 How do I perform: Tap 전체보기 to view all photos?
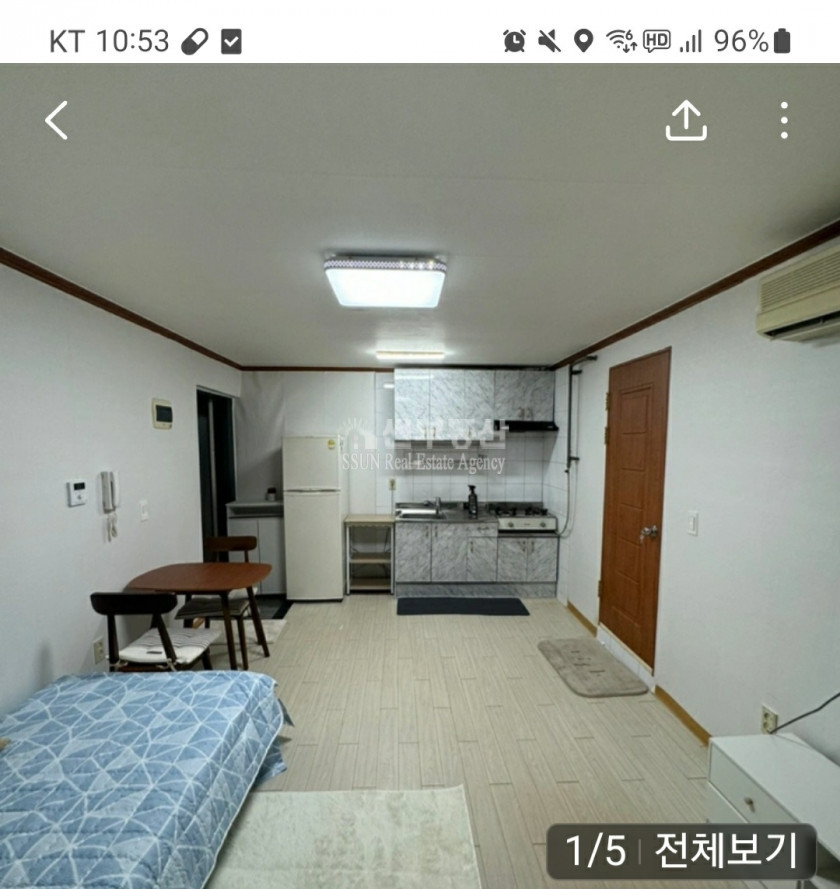coord(725,851)
